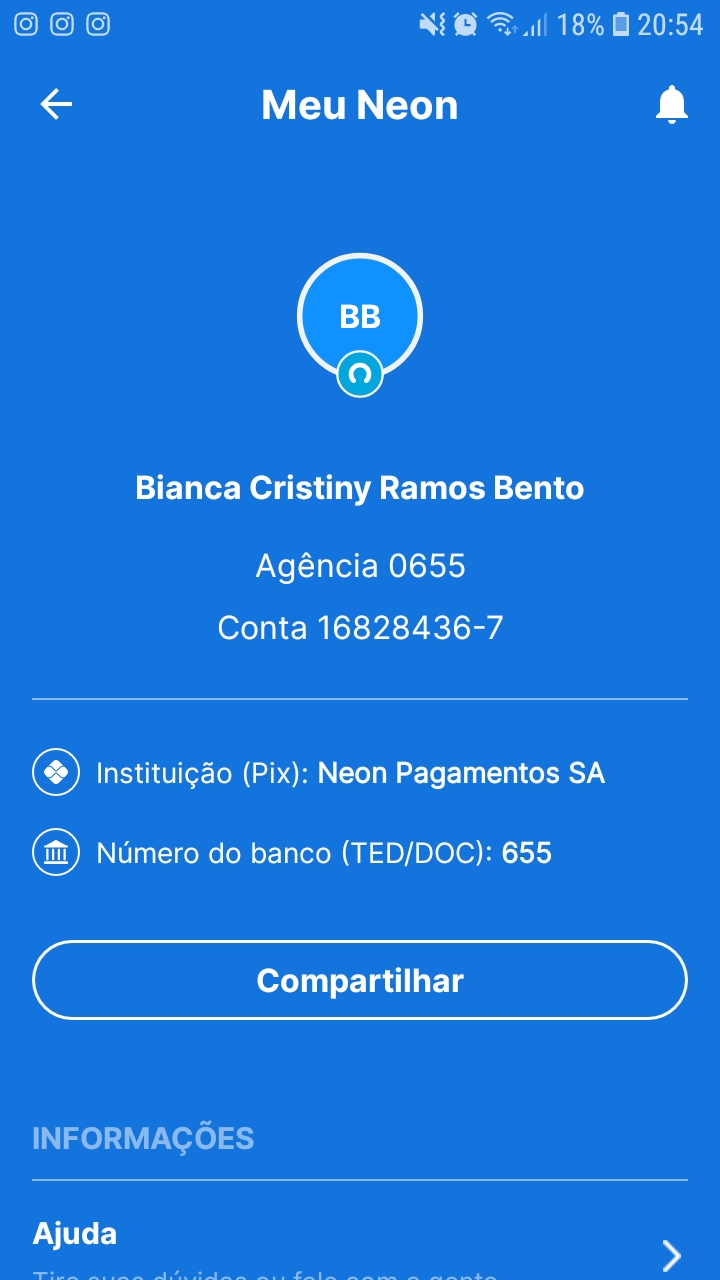Image resolution: width=720 pixels, height=1280 pixels.
Task: Tap the Compartilhar button
Action: click(x=360, y=980)
